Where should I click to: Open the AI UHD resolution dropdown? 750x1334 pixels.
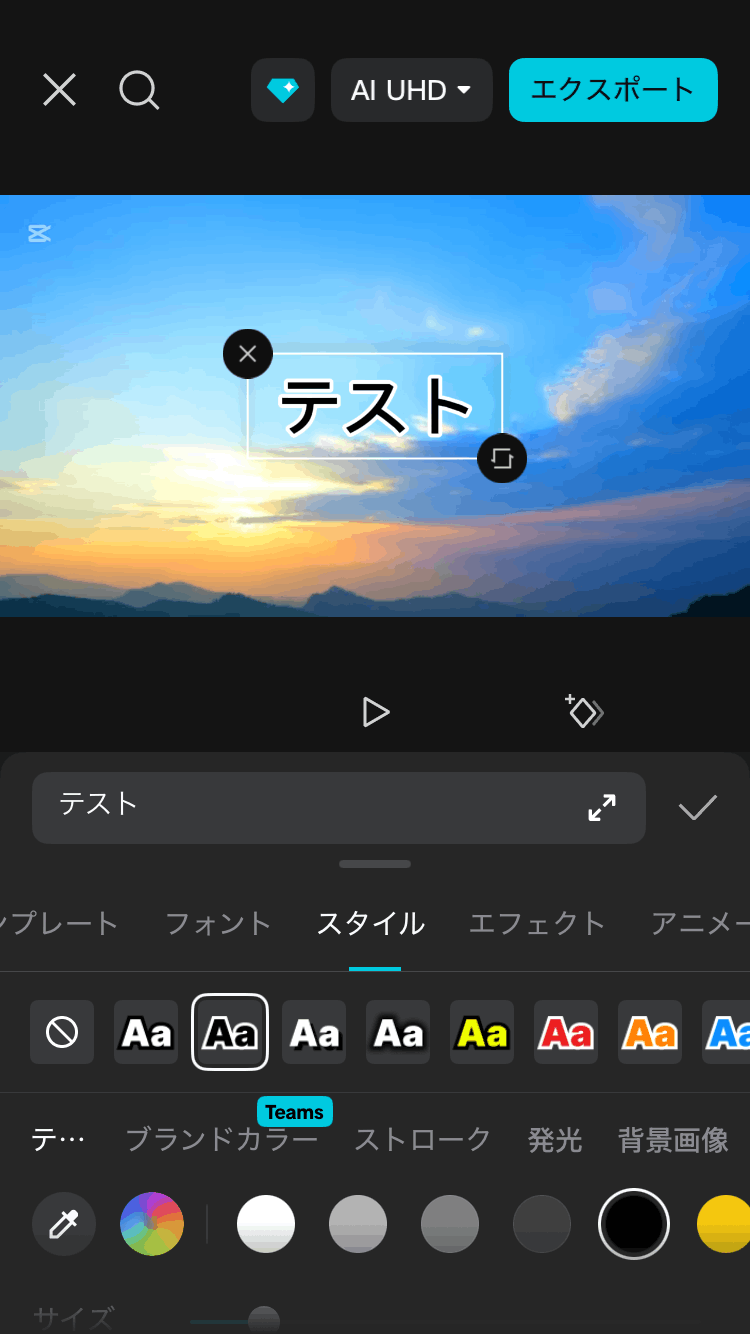click(411, 90)
